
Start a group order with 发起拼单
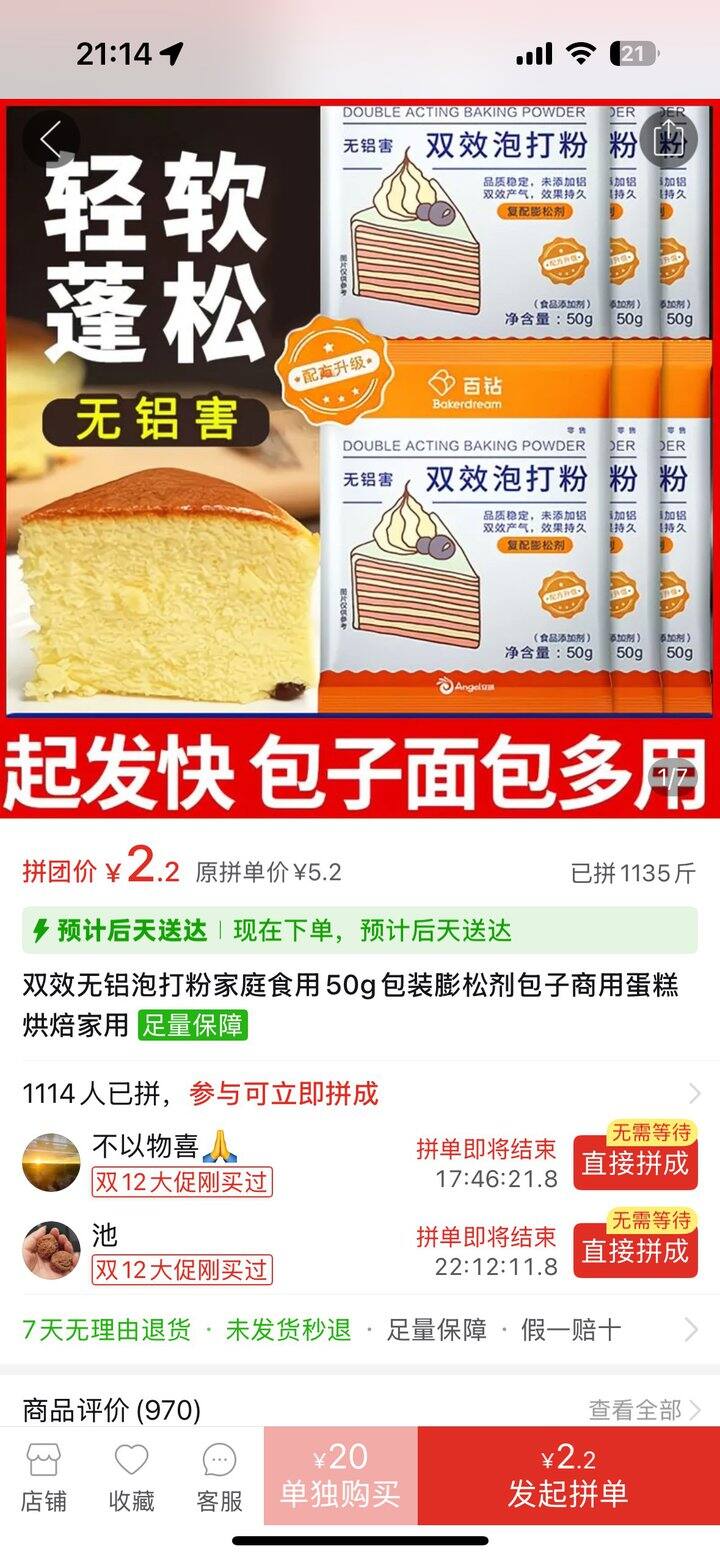point(568,1476)
